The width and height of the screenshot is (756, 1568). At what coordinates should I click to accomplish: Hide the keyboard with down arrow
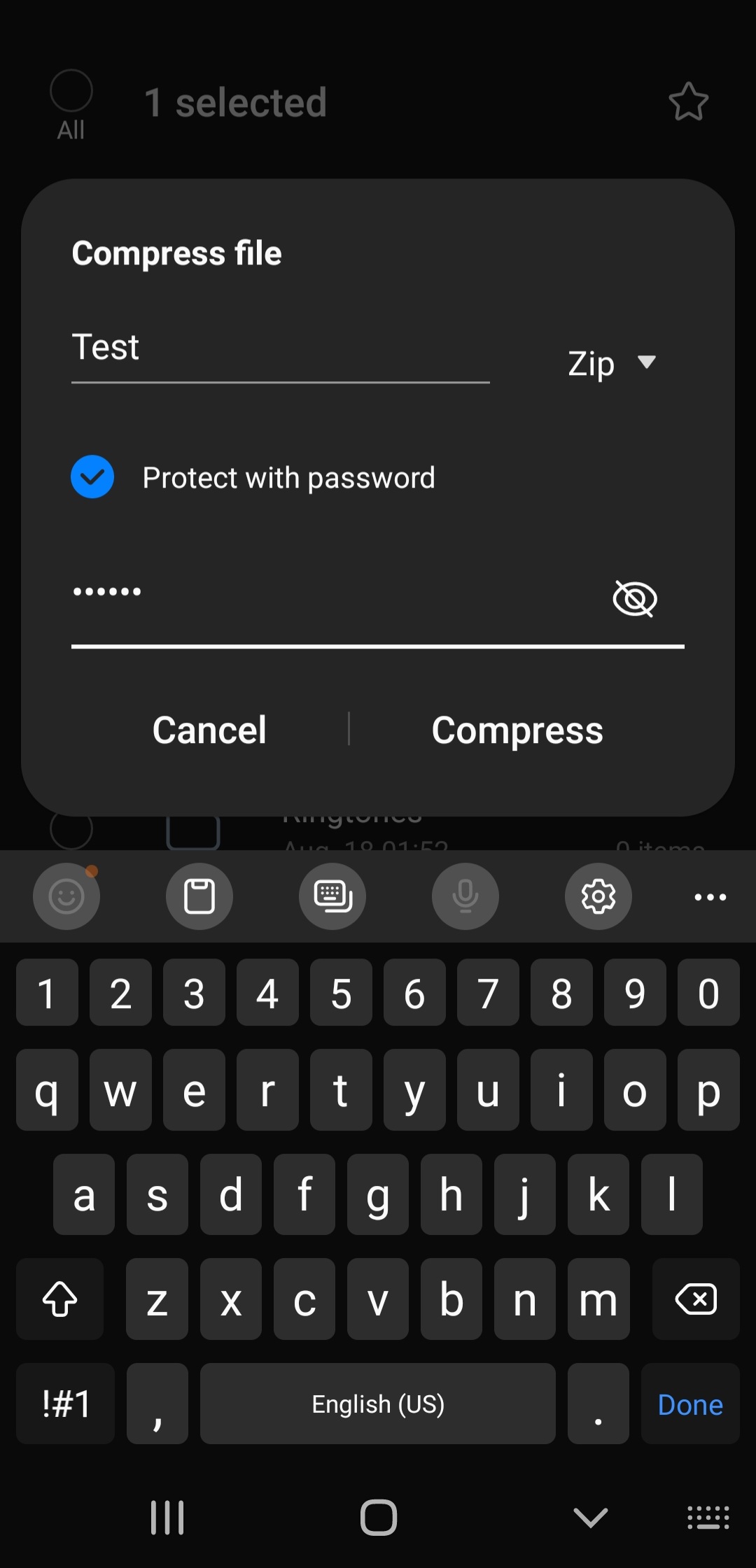590,1518
